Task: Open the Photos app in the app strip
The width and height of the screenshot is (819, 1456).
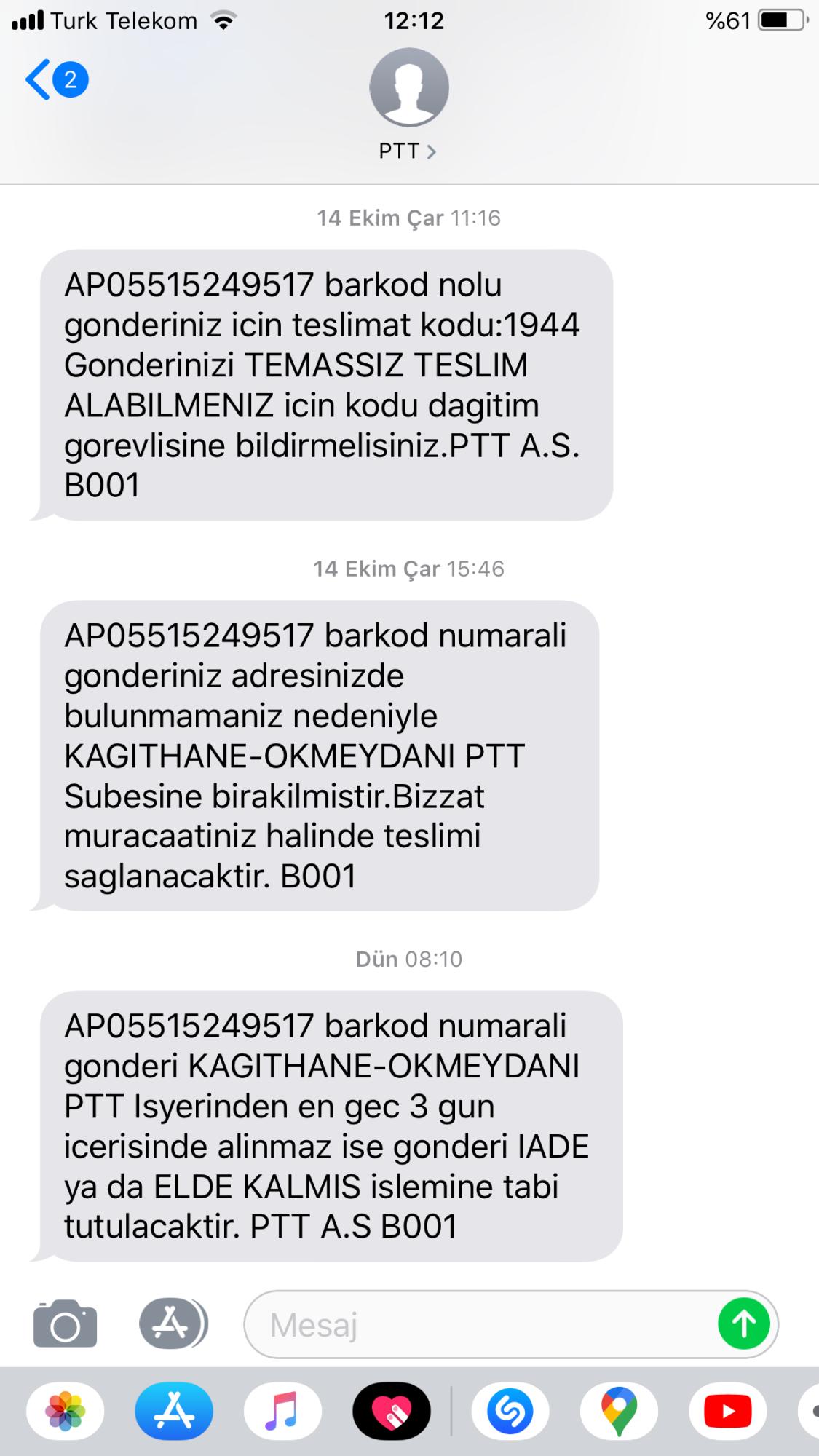Action: (66, 1412)
